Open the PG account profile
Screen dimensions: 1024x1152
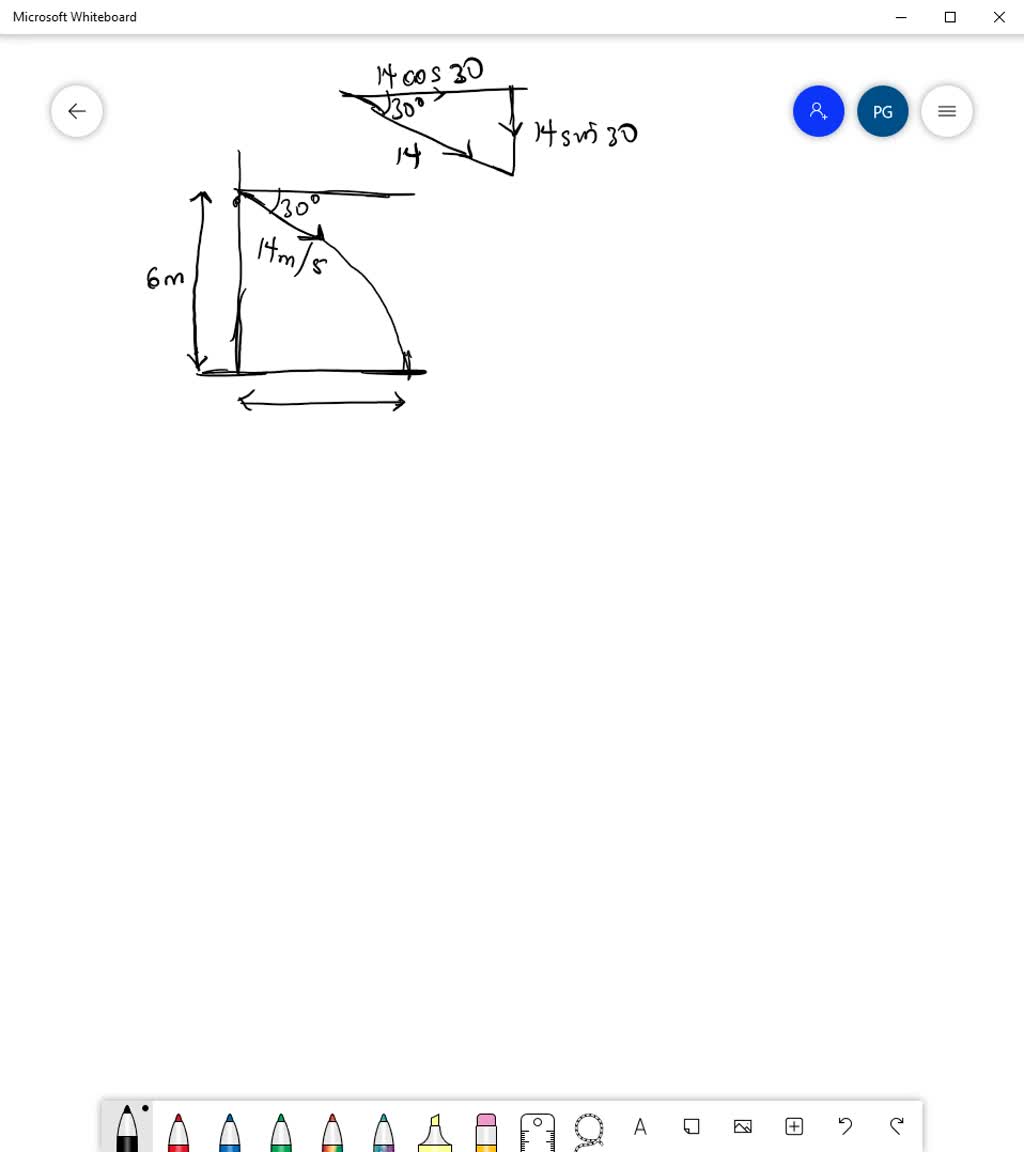882,111
